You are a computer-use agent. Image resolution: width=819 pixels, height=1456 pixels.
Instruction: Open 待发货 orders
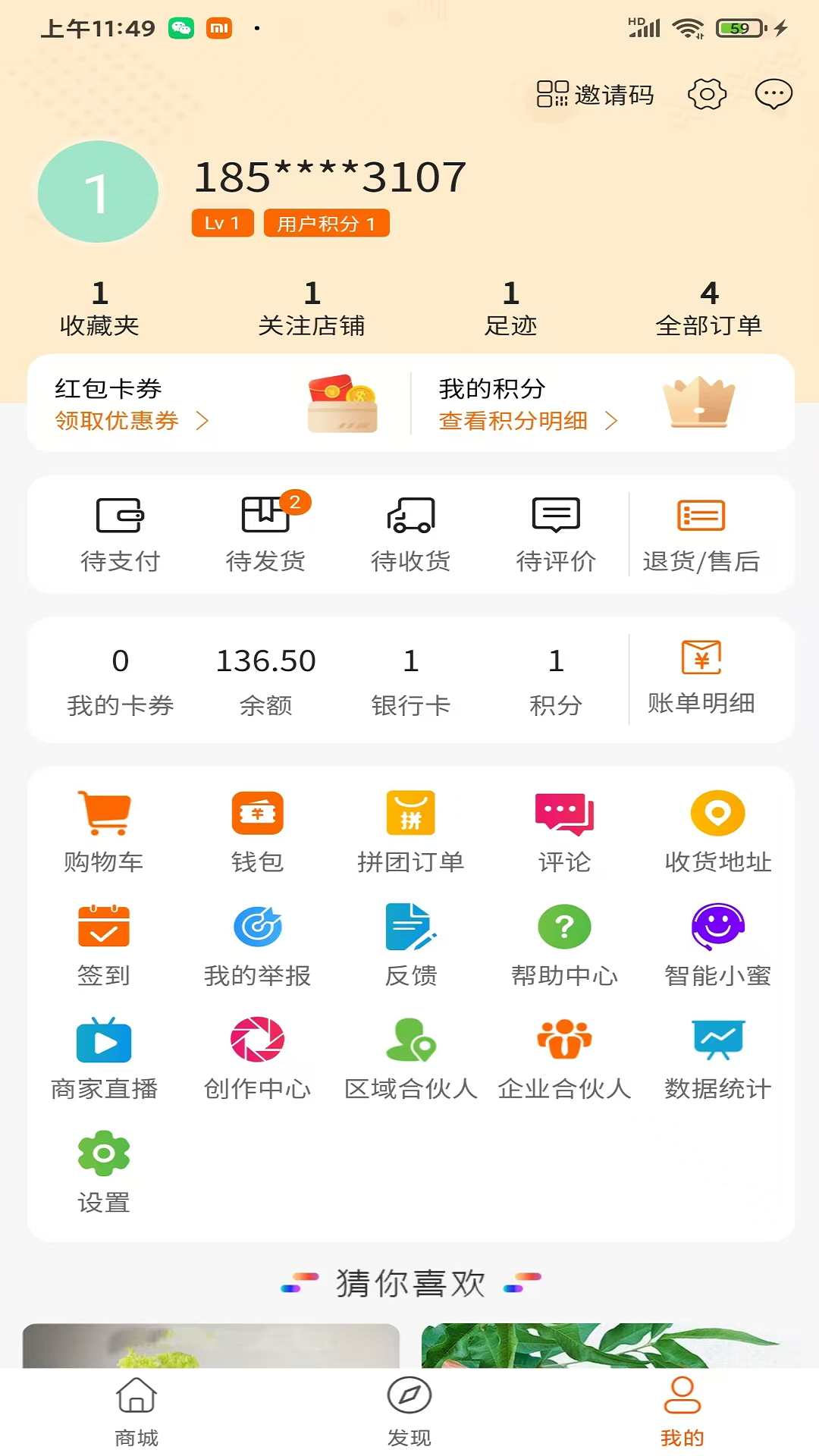(265, 533)
